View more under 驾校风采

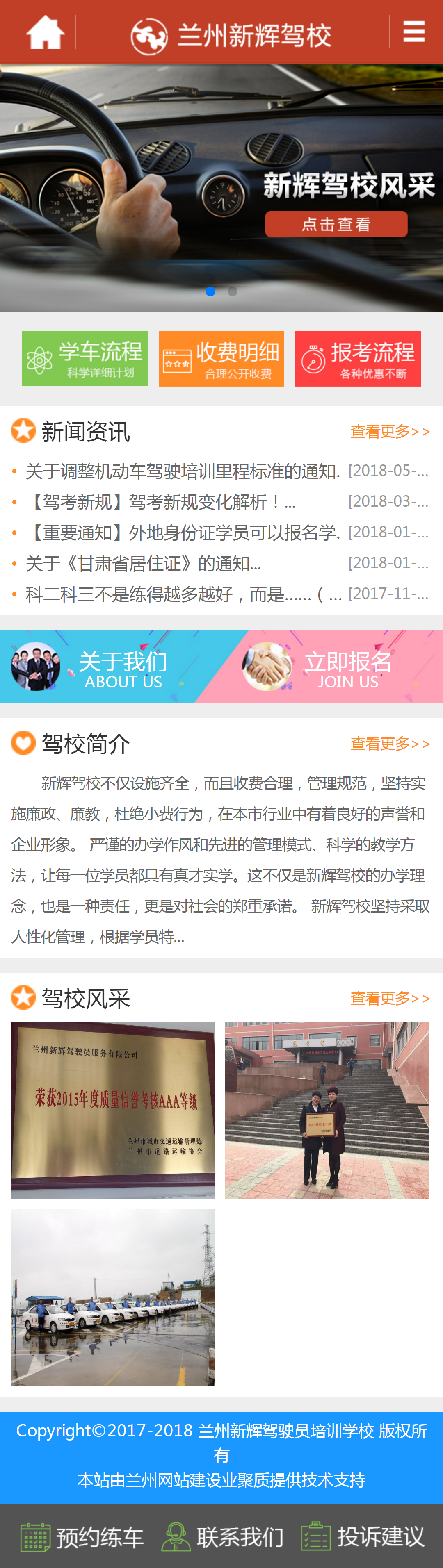(390, 998)
